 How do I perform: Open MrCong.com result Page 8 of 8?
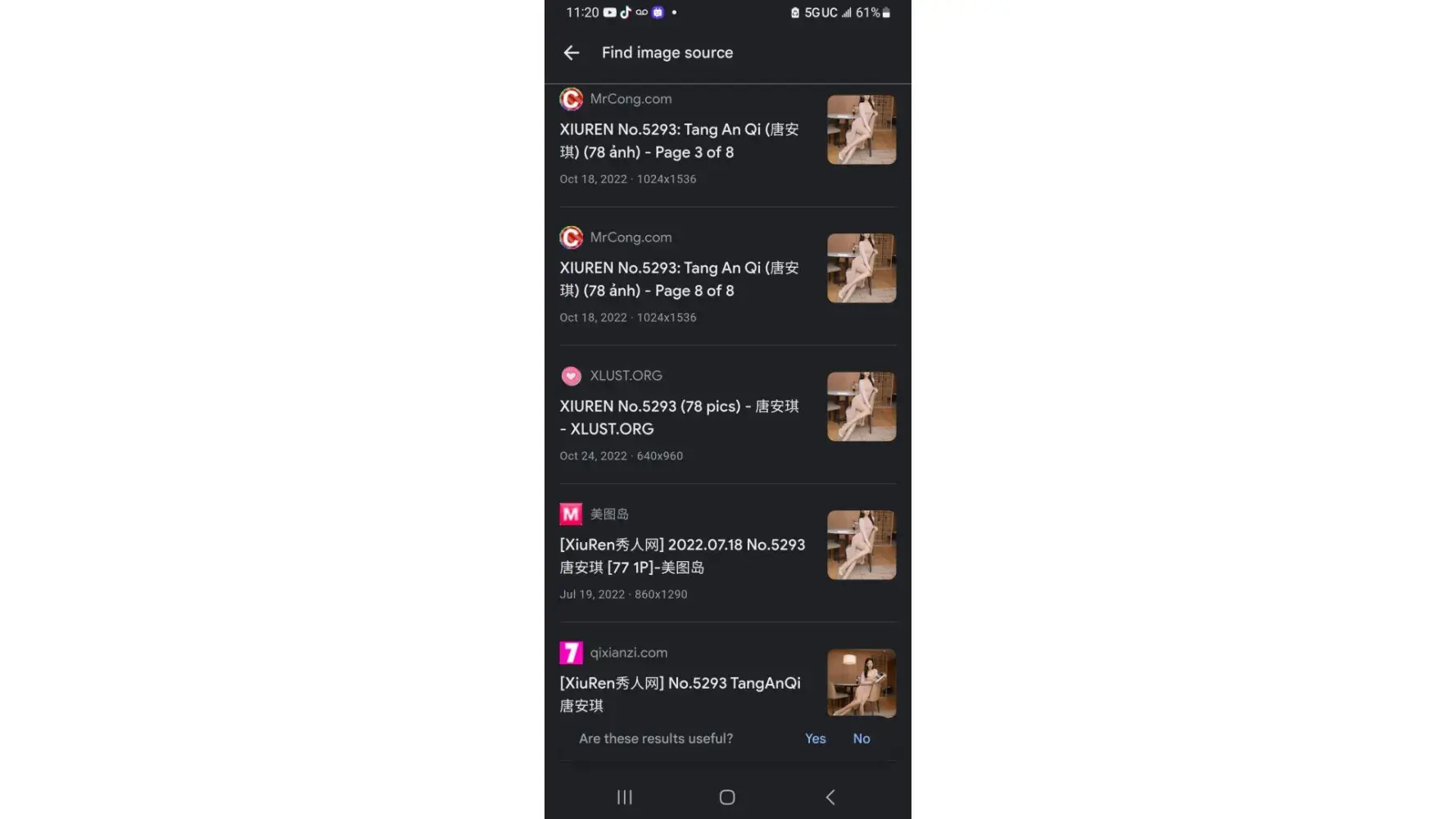(679, 279)
